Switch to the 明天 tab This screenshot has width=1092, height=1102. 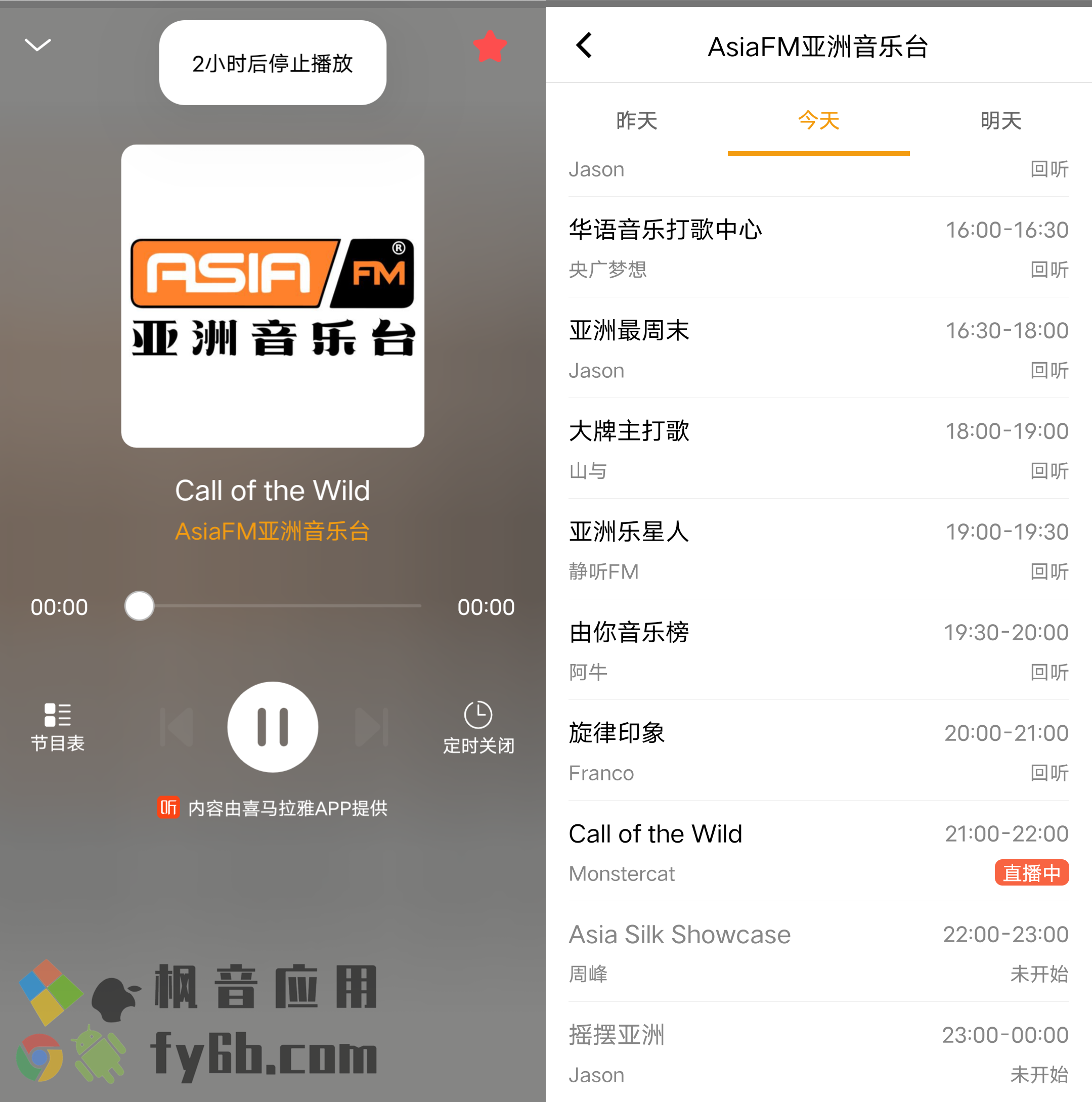(1001, 121)
